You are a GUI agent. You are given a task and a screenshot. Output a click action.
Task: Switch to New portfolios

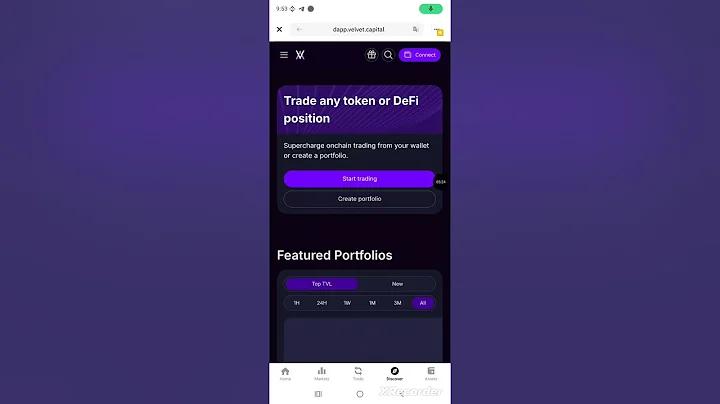(397, 284)
